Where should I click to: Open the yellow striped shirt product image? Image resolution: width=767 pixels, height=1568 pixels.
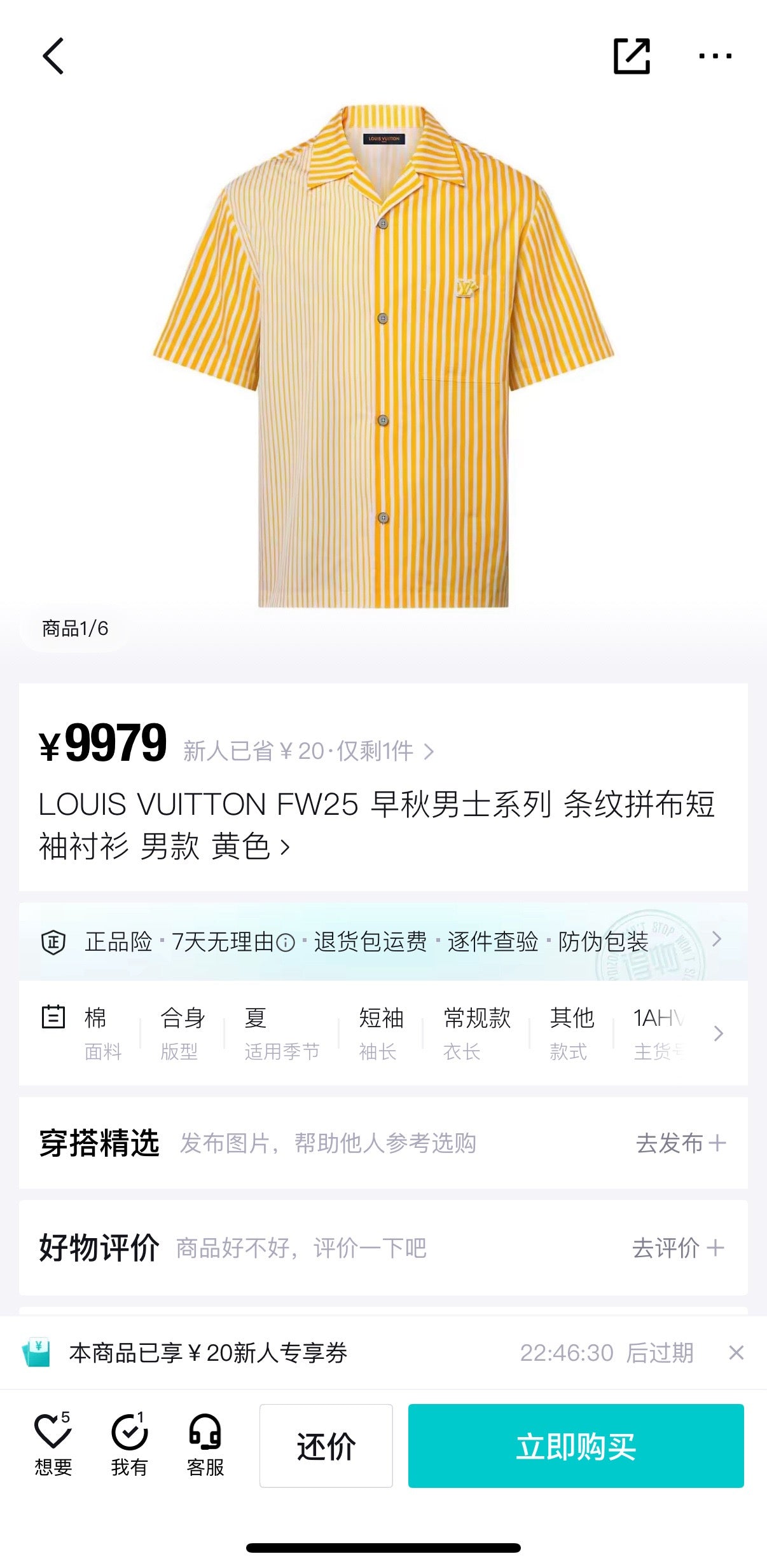(383, 356)
